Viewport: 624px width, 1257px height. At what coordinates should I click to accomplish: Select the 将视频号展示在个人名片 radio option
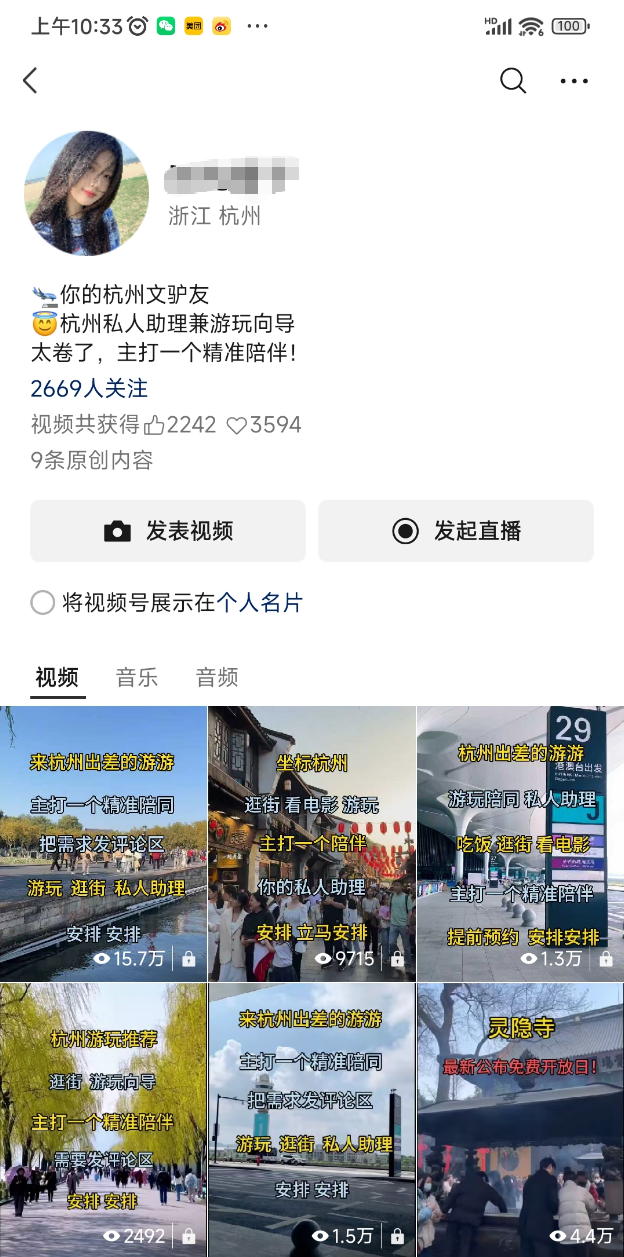click(43, 603)
